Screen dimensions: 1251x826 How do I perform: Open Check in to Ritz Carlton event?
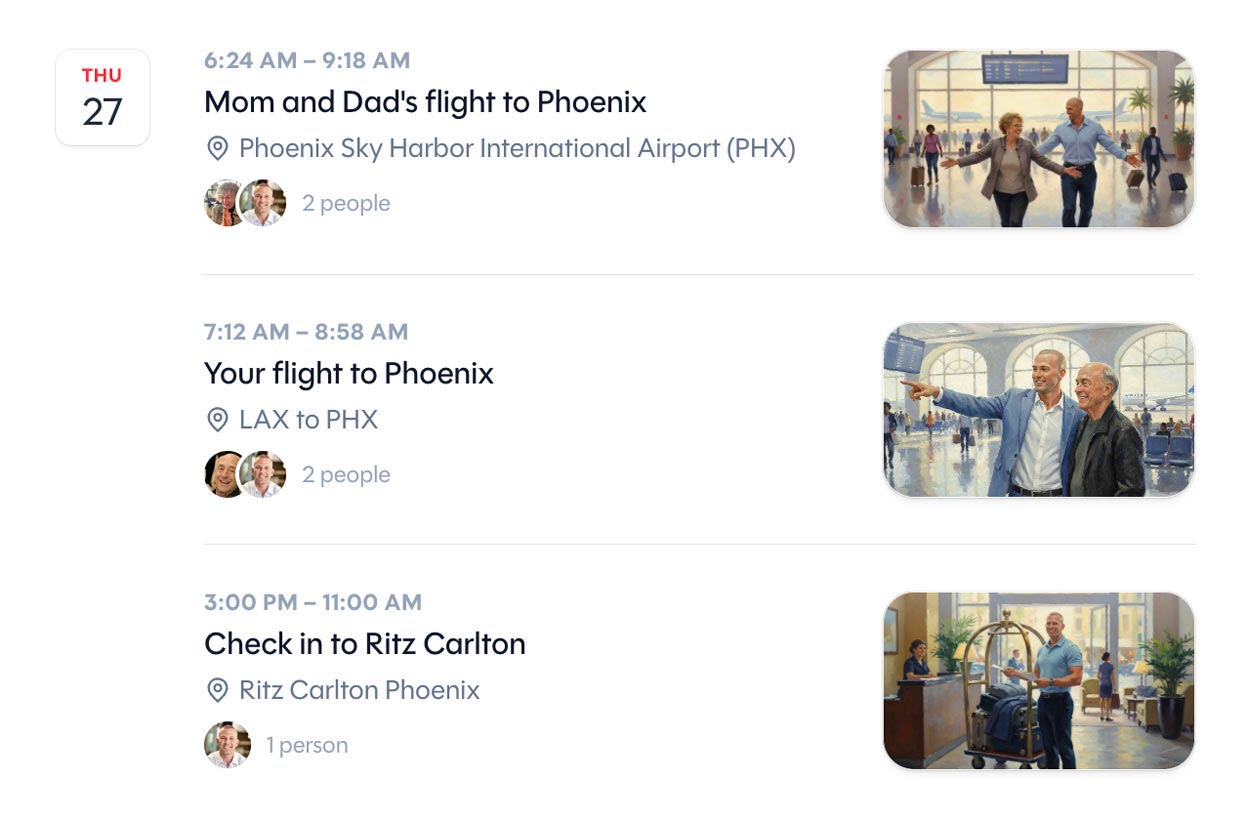(x=364, y=643)
